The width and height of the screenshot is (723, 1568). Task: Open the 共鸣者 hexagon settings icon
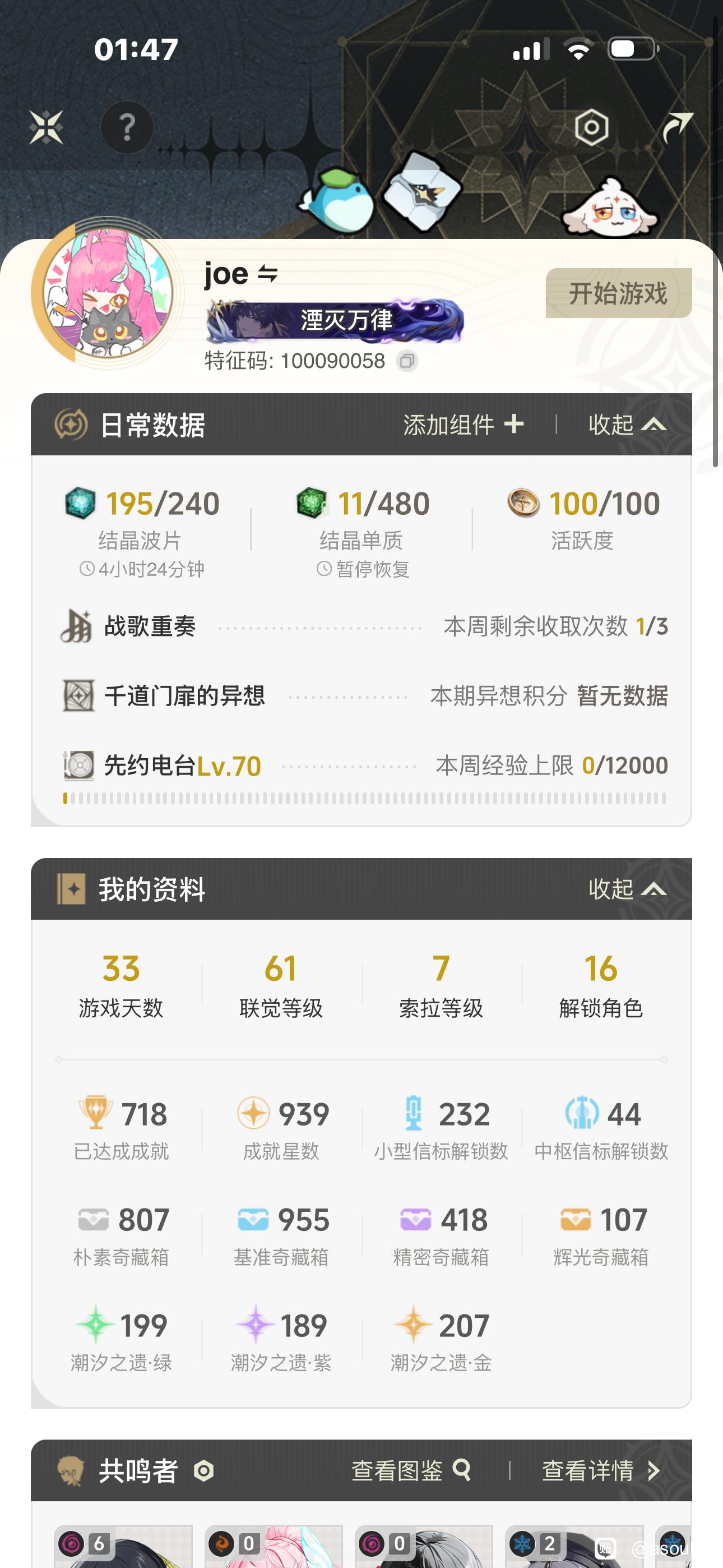(203, 1471)
